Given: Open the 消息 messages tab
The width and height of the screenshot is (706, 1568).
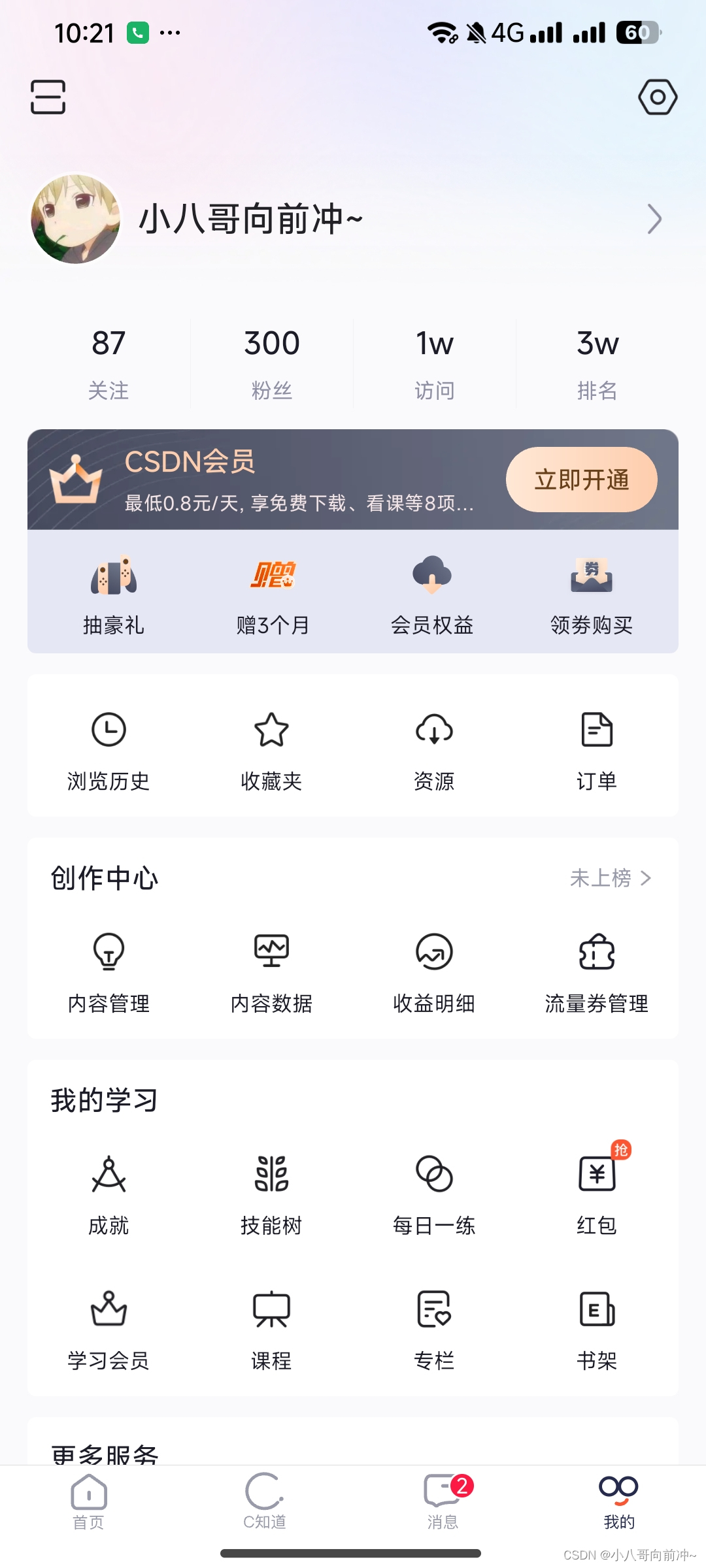Looking at the screenshot, I should (443, 1503).
